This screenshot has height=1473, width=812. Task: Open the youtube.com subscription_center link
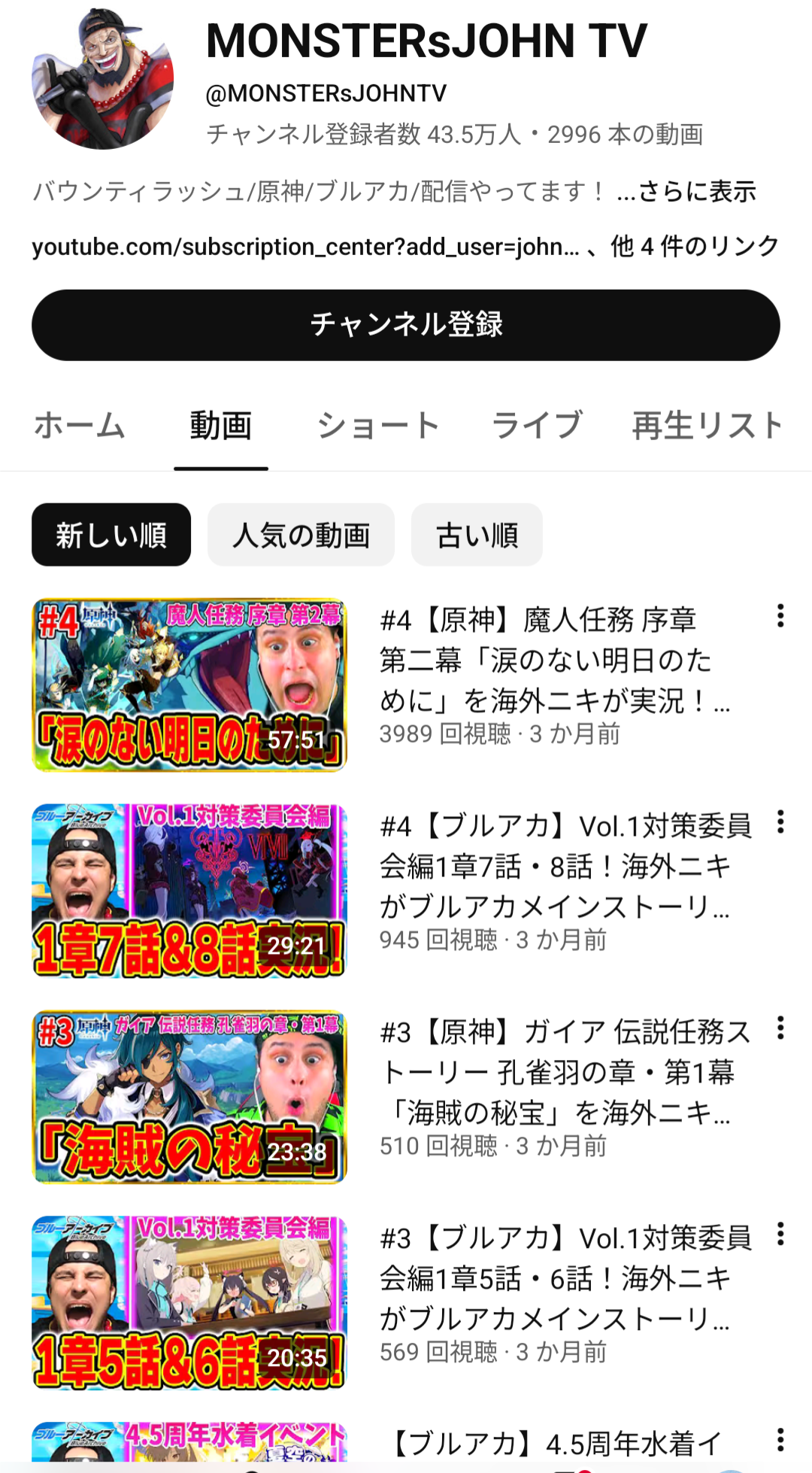(x=304, y=247)
